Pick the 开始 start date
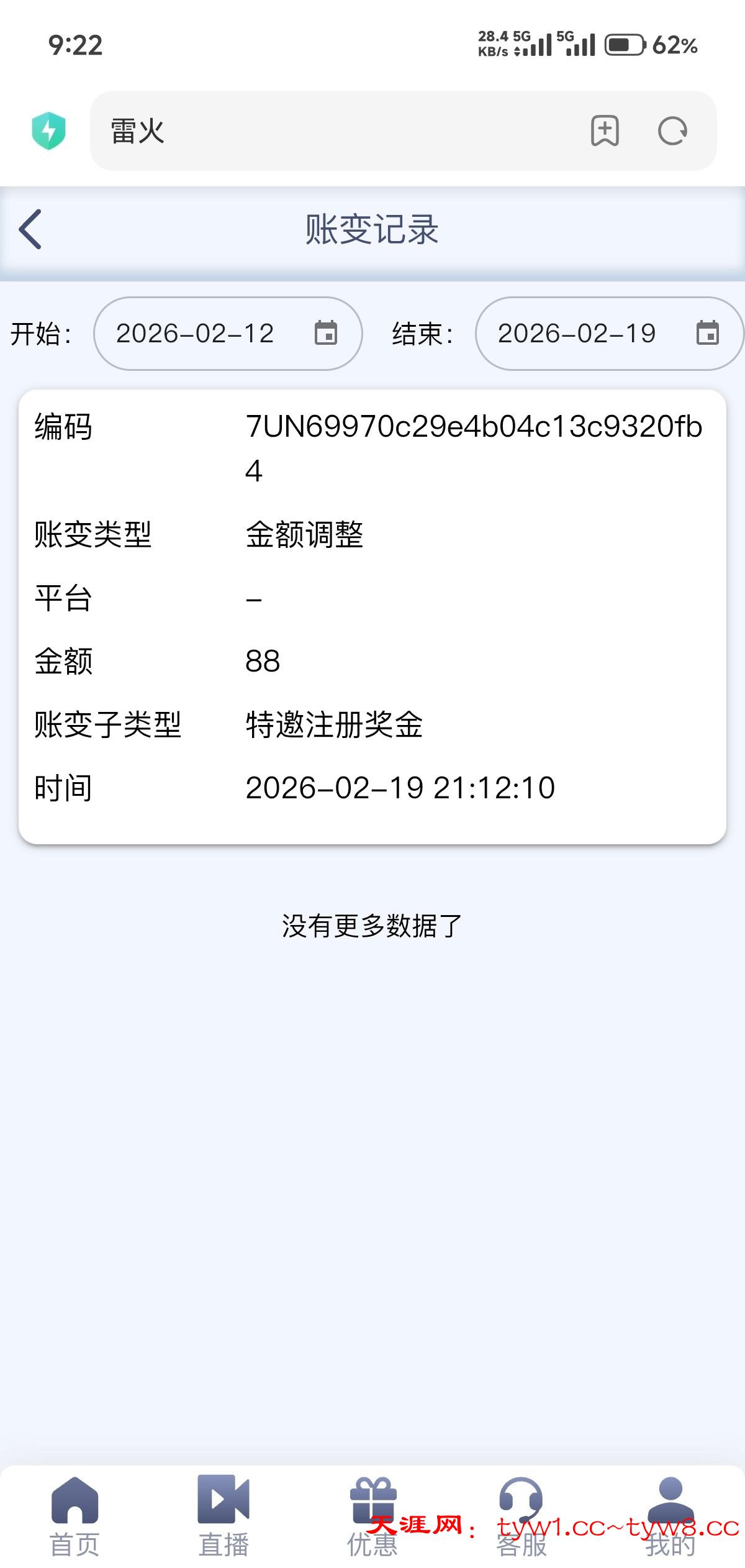 click(227, 334)
